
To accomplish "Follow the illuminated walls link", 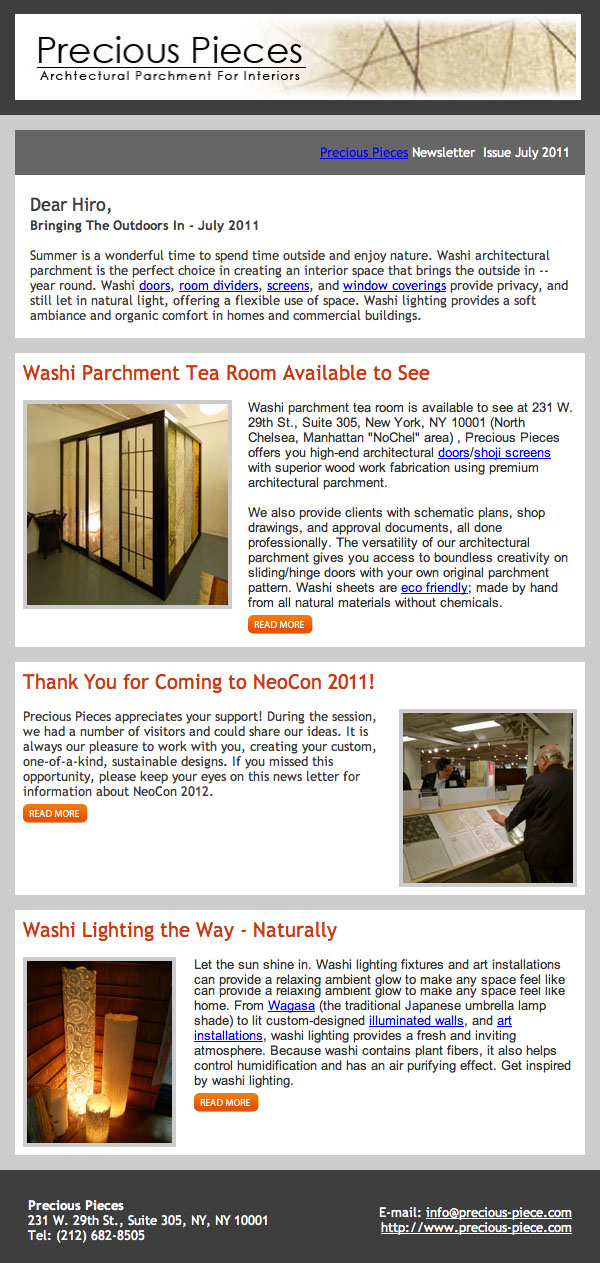I will [416, 1021].
